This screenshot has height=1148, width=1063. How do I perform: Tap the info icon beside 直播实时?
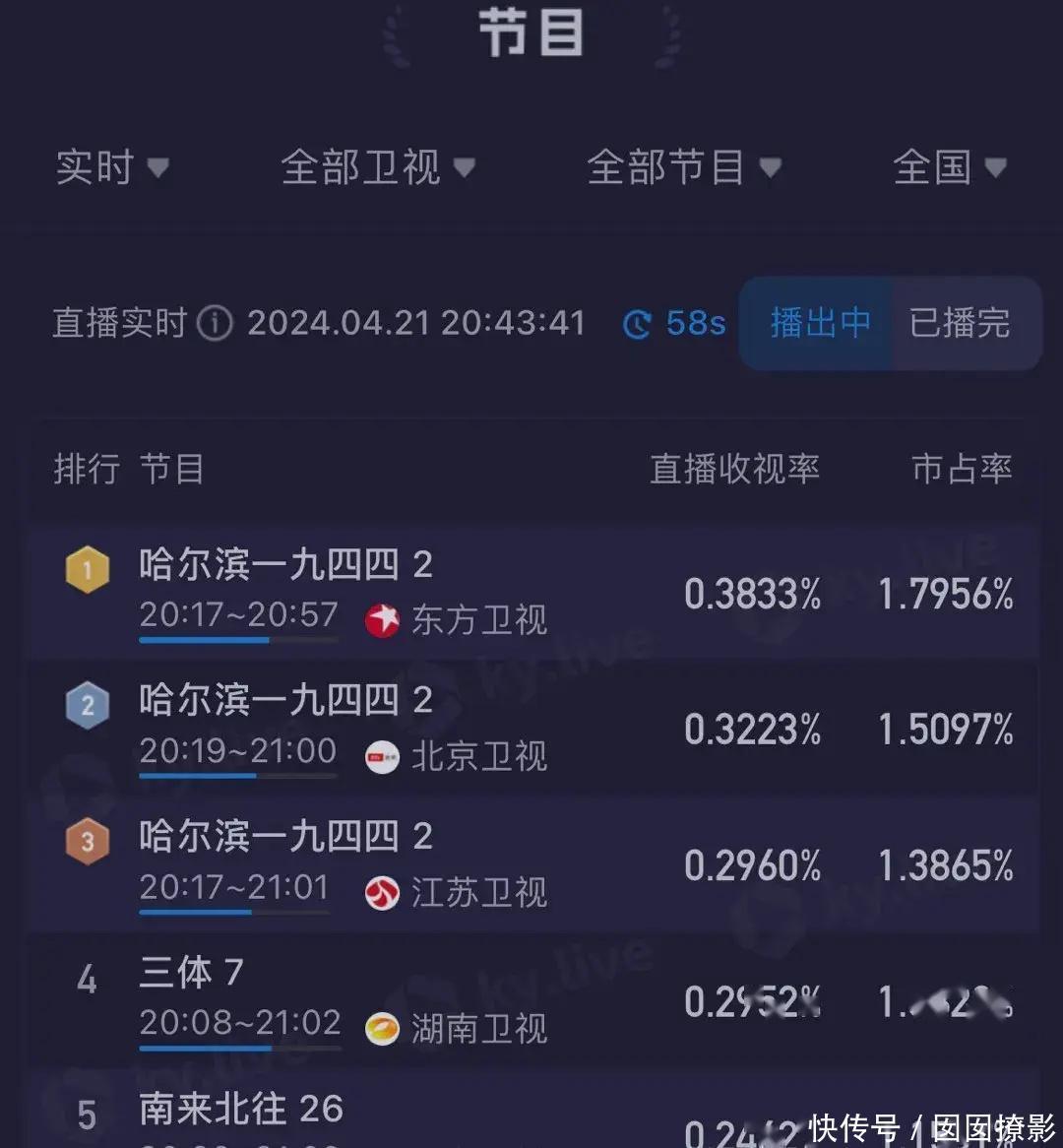[216, 323]
